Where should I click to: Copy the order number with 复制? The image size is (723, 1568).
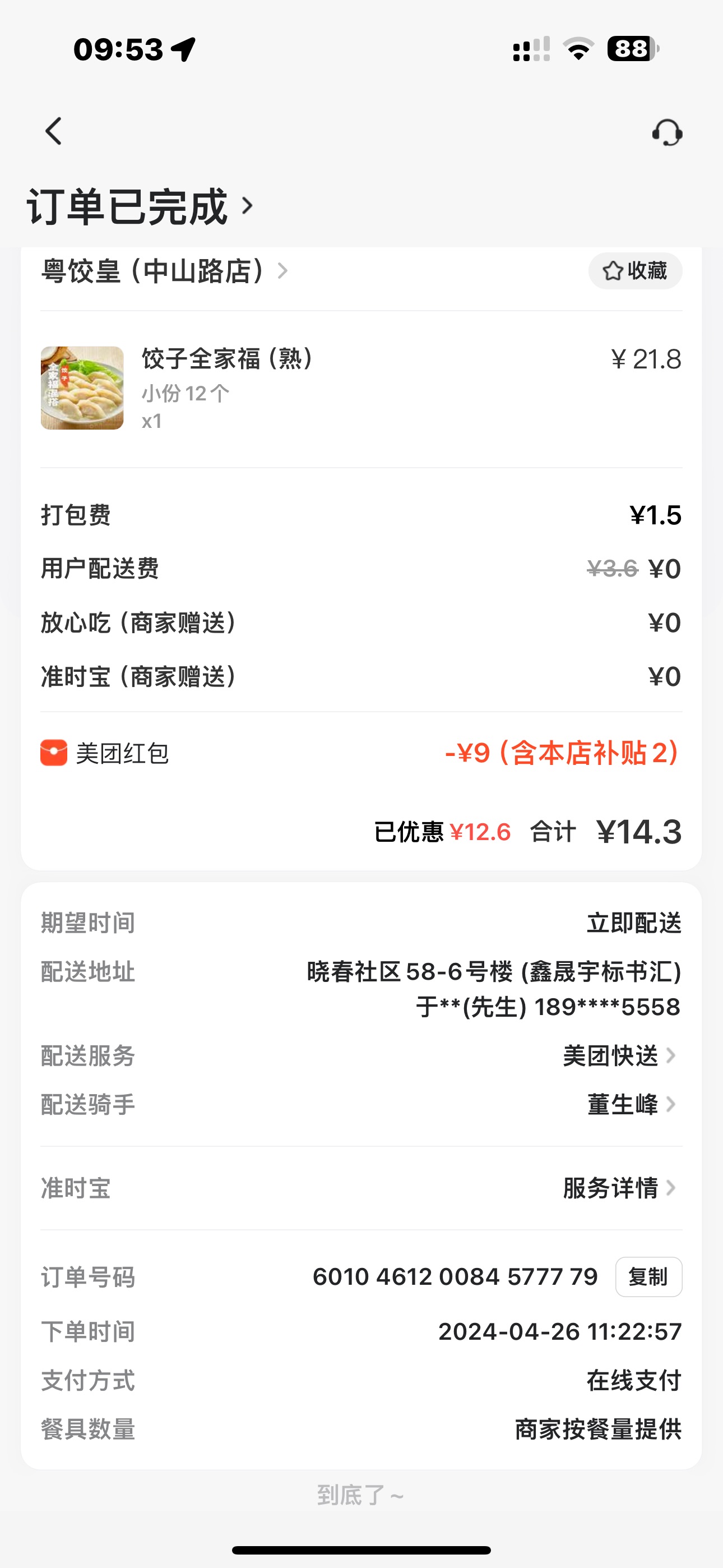(648, 1277)
